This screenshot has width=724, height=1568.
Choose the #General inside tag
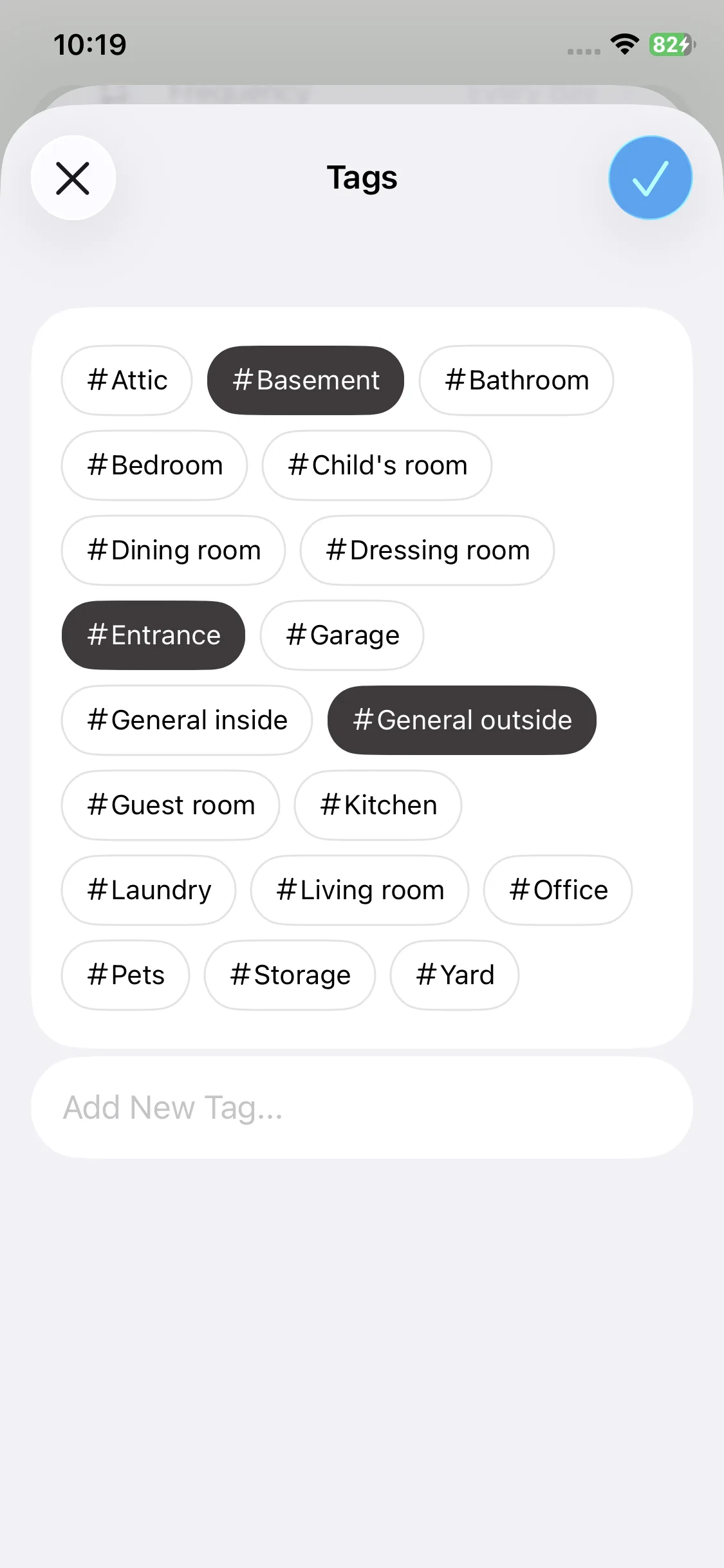(187, 720)
